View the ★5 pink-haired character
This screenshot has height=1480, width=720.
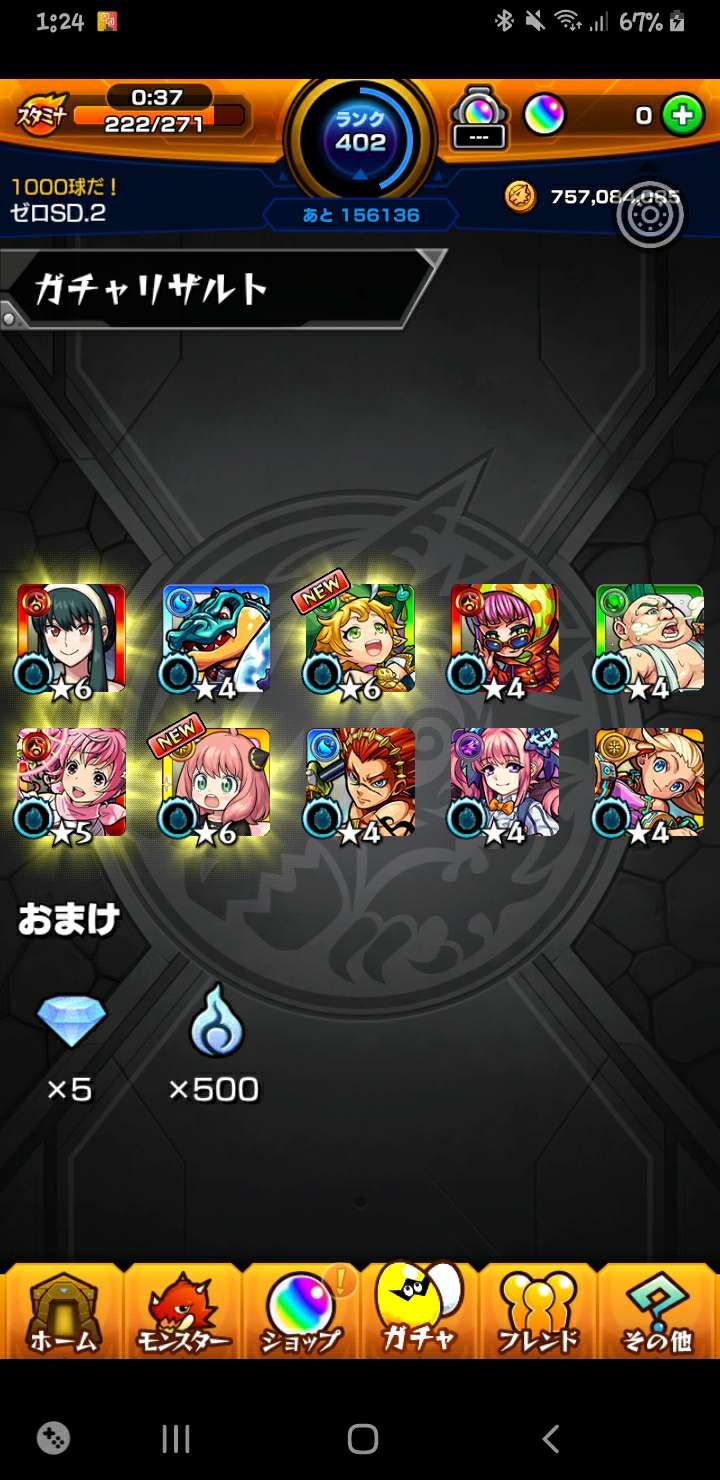click(x=71, y=782)
